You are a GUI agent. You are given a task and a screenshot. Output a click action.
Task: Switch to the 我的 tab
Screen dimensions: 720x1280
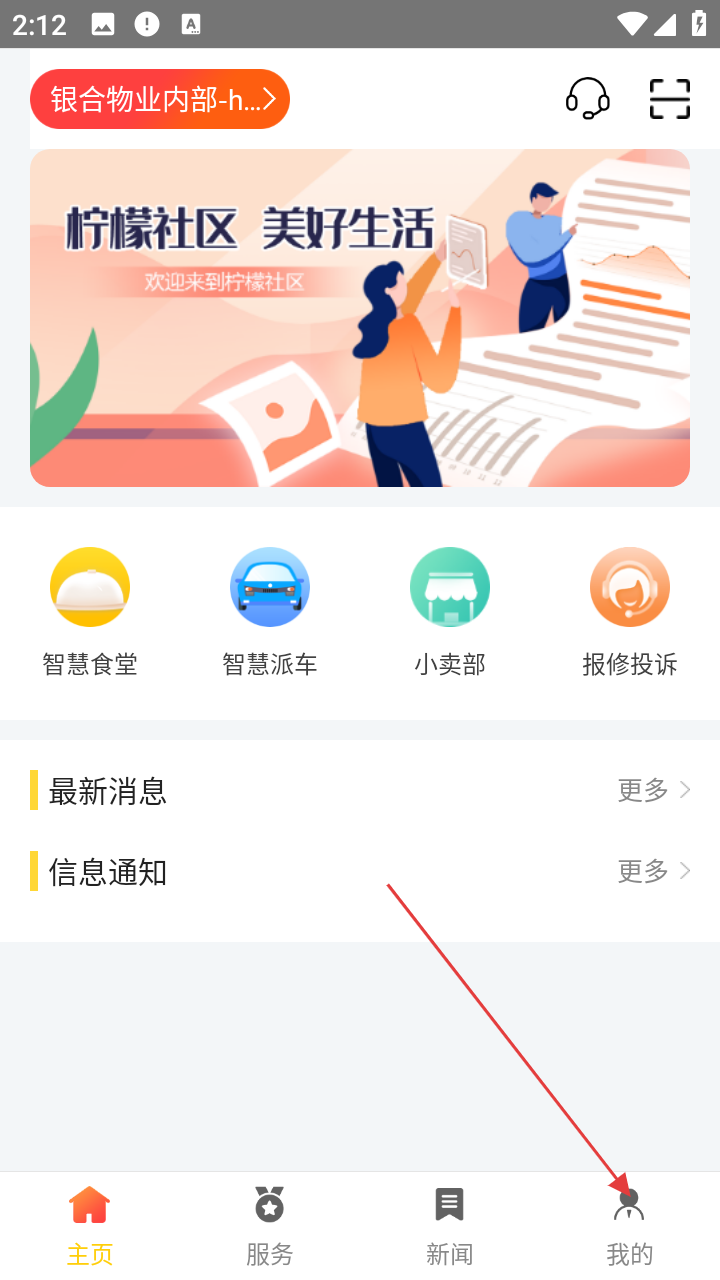tap(630, 1226)
